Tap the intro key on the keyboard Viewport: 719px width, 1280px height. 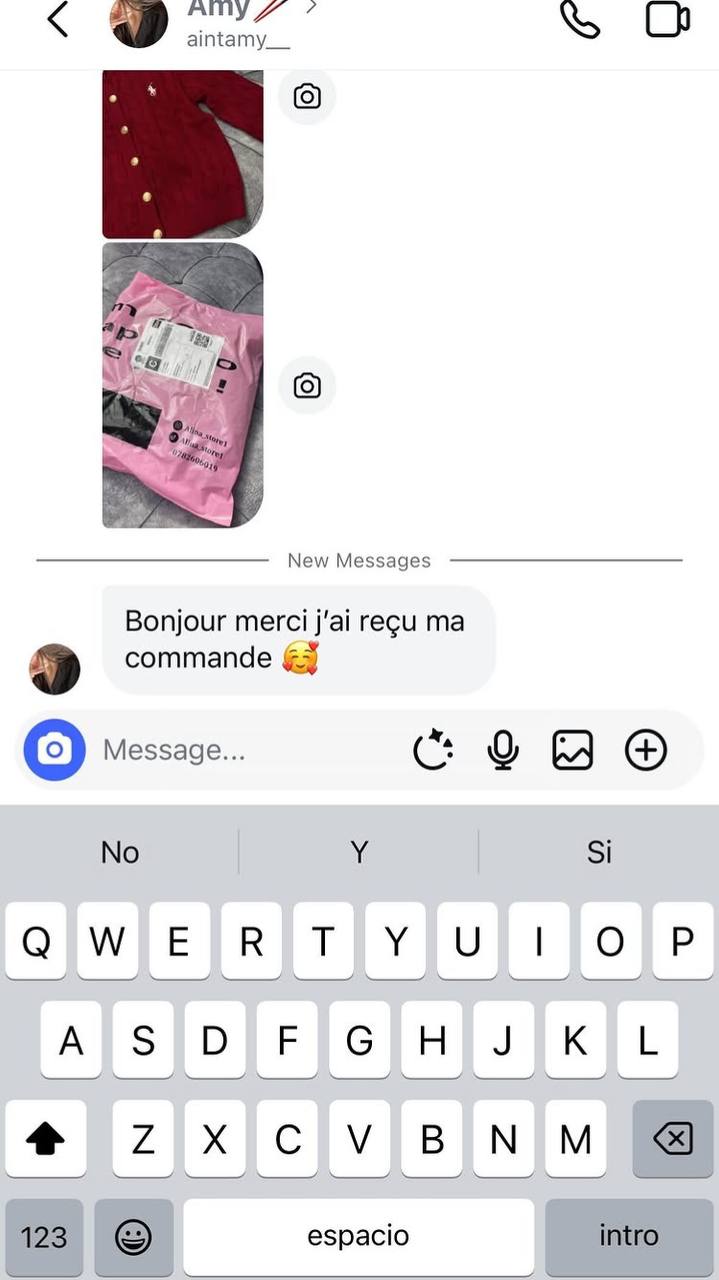[x=628, y=1237]
